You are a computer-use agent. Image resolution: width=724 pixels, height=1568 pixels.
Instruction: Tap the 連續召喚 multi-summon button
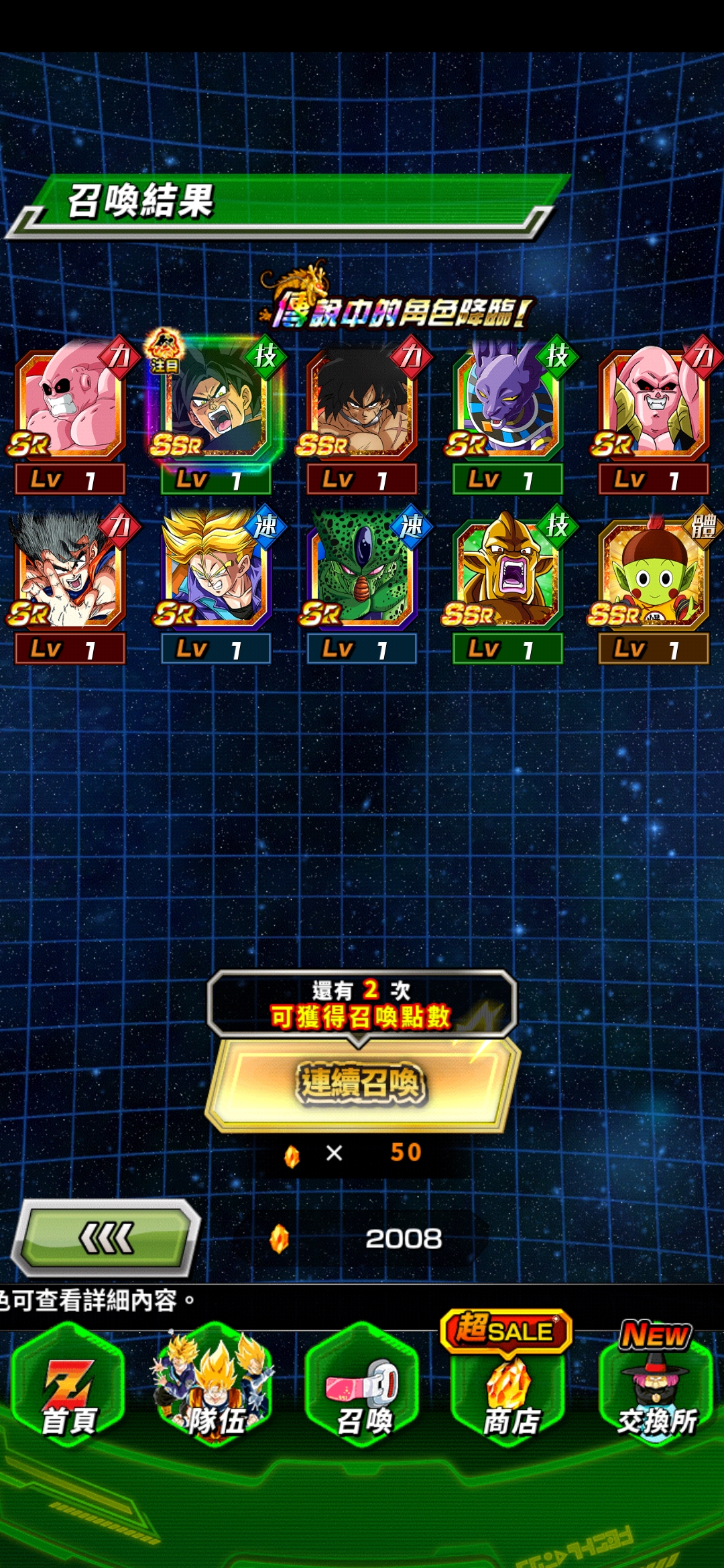362,1082
